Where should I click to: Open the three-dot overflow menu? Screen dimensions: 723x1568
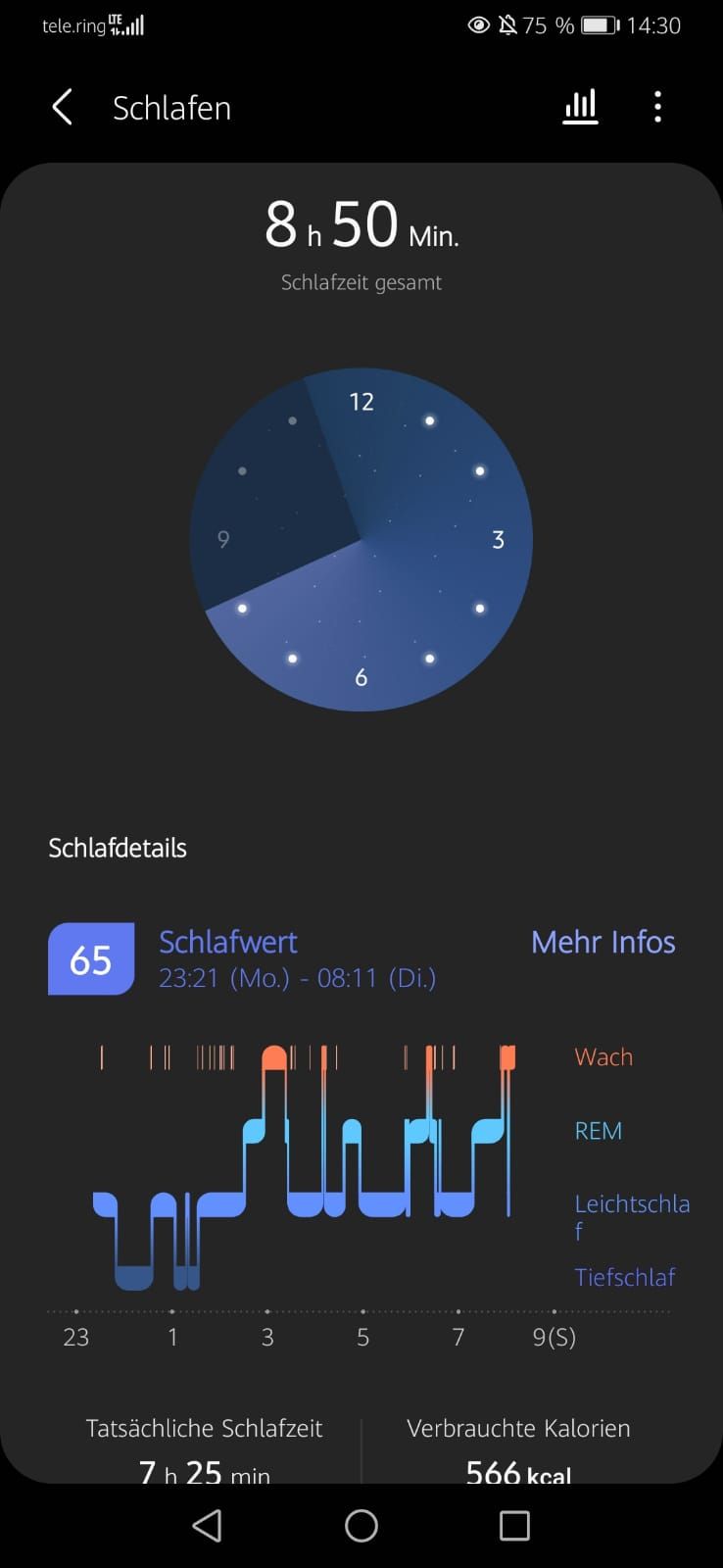[x=657, y=106]
